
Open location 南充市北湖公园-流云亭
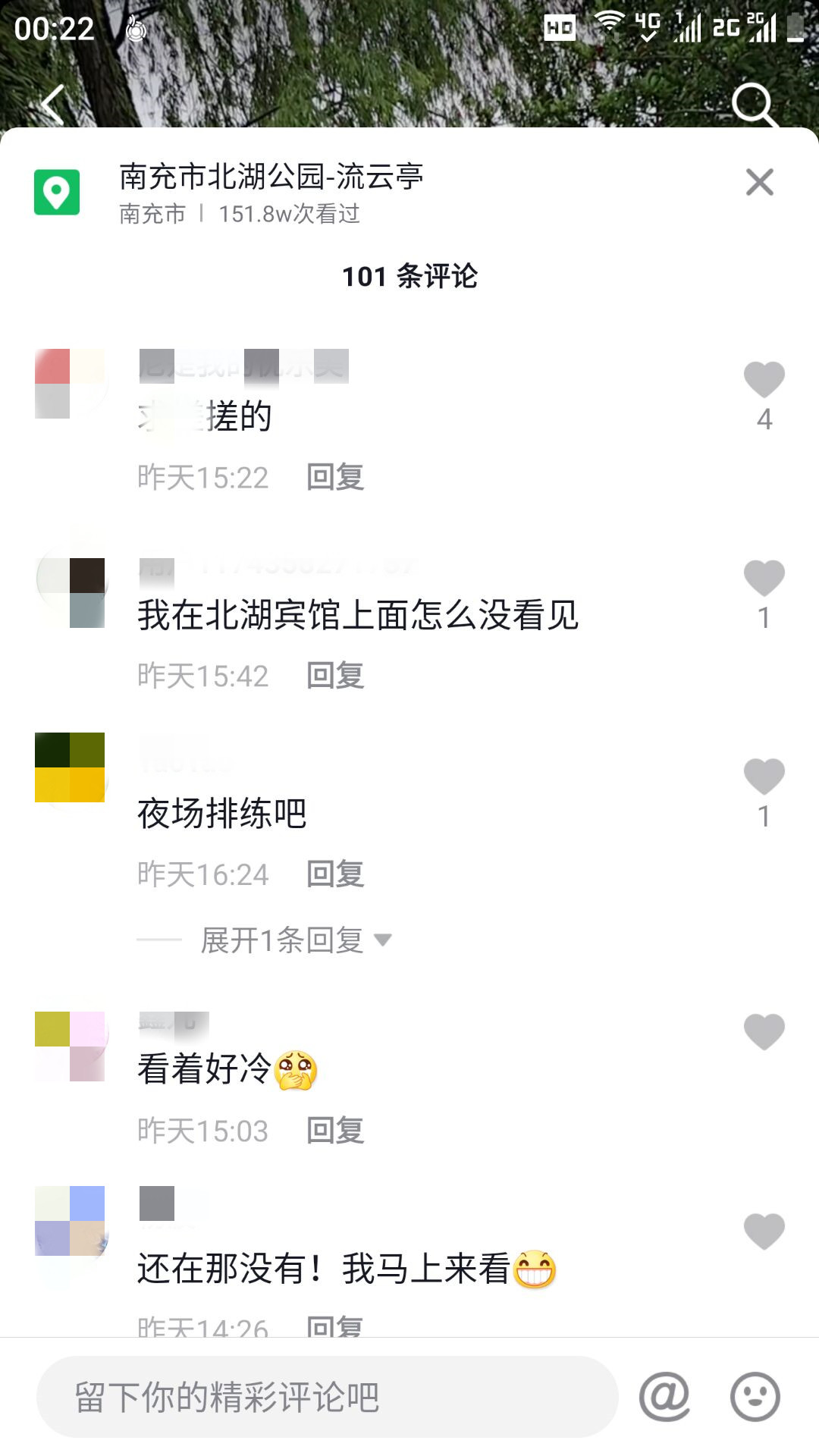271,177
